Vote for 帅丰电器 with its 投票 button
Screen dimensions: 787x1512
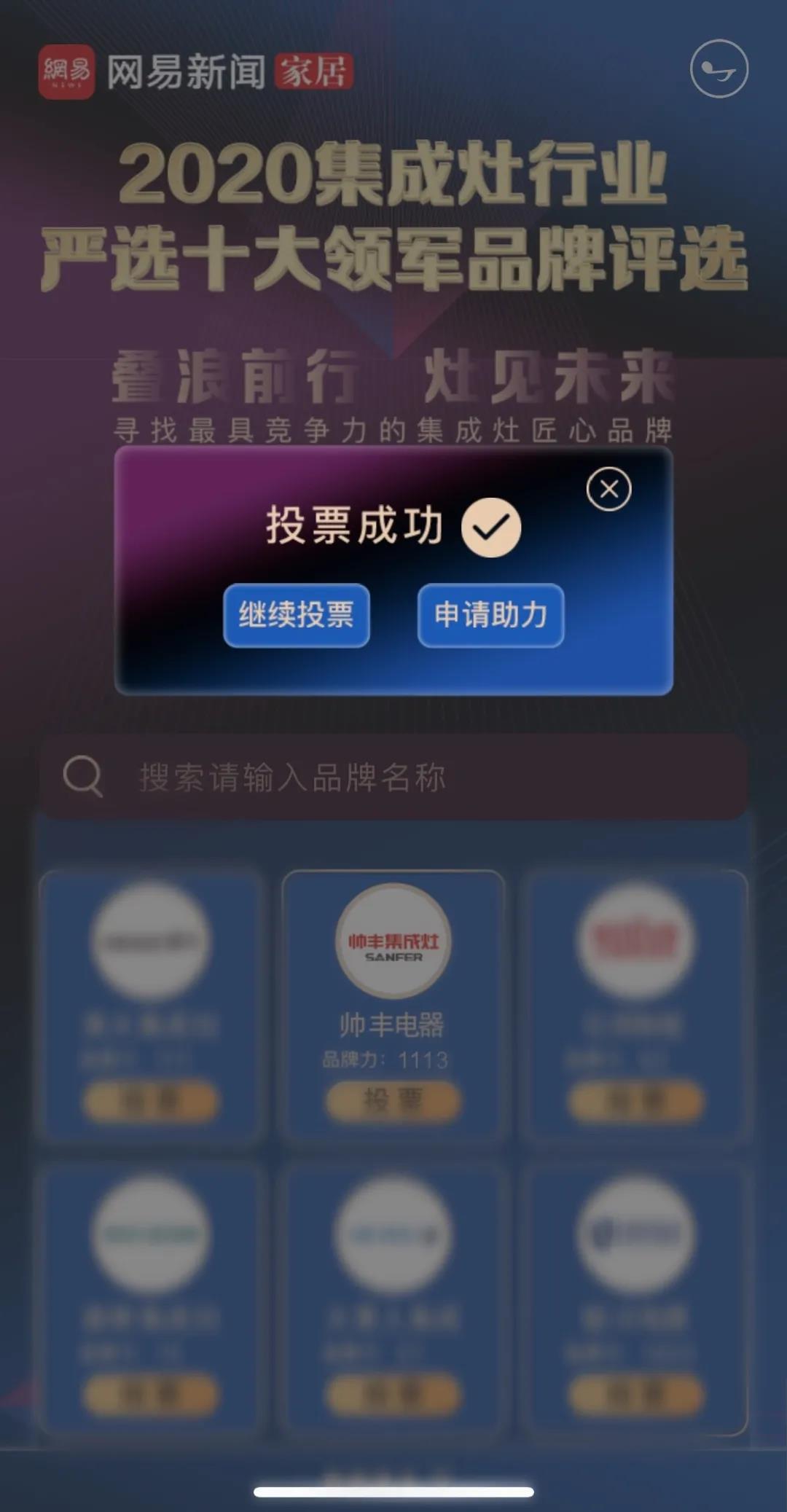point(393,1100)
